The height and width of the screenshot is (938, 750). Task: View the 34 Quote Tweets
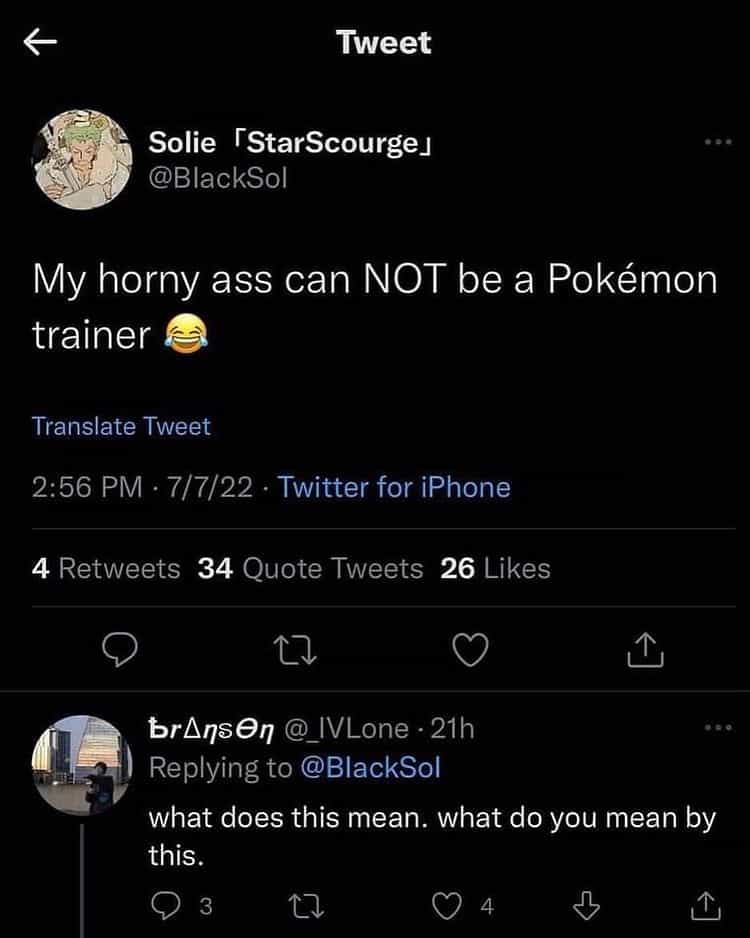[311, 569]
